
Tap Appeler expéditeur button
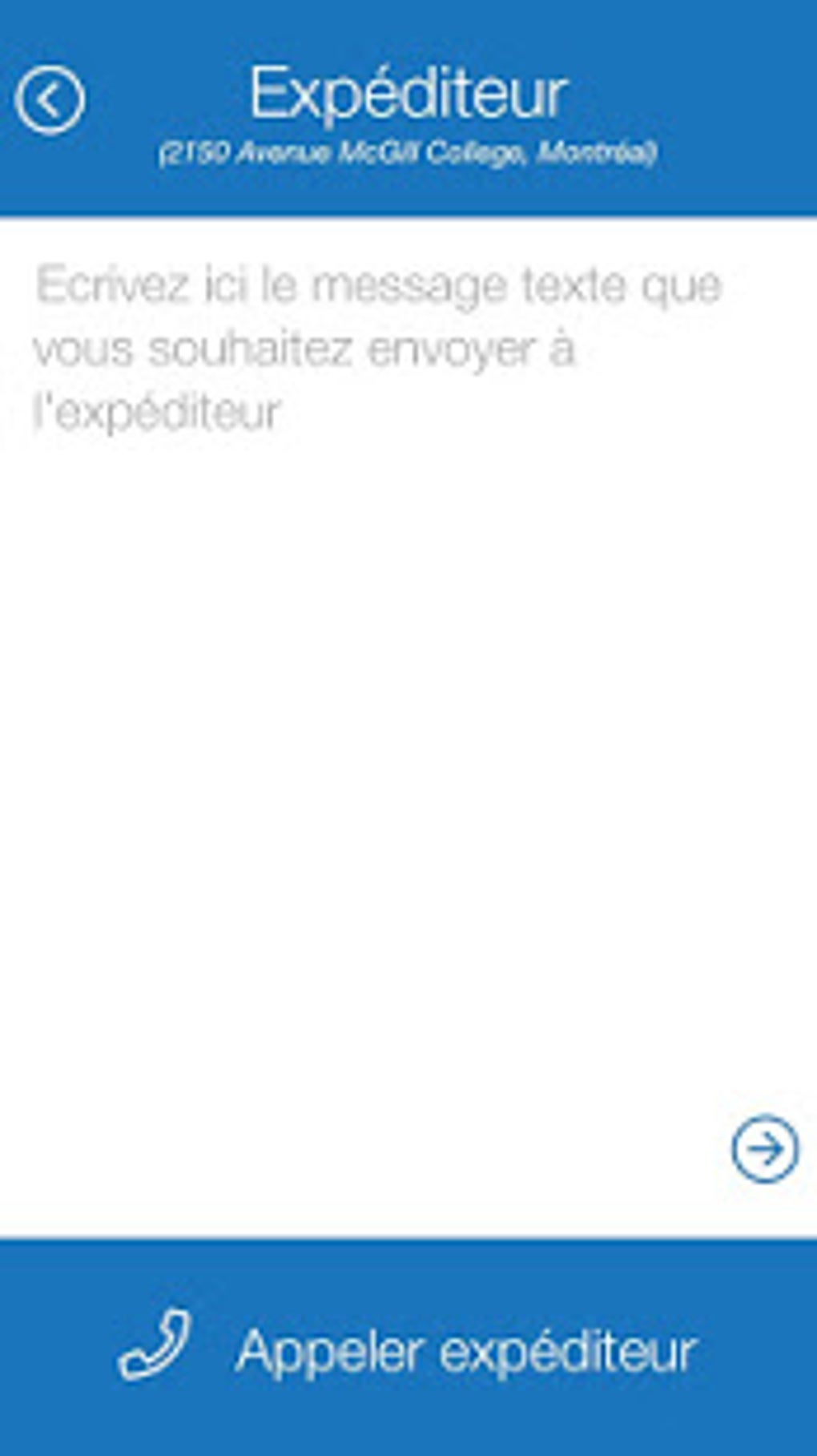pos(408,1349)
